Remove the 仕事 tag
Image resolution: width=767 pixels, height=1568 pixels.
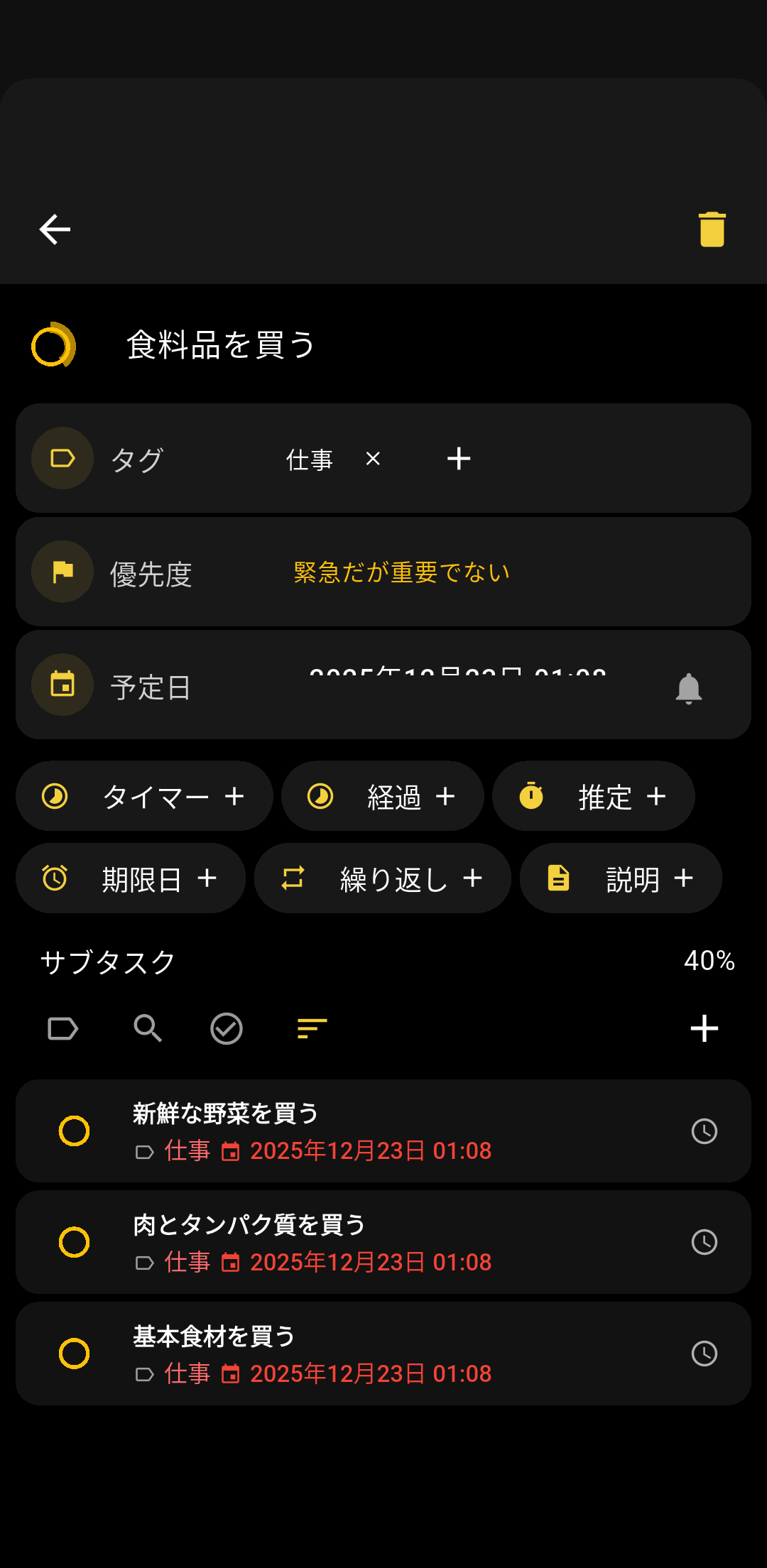(373, 459)
